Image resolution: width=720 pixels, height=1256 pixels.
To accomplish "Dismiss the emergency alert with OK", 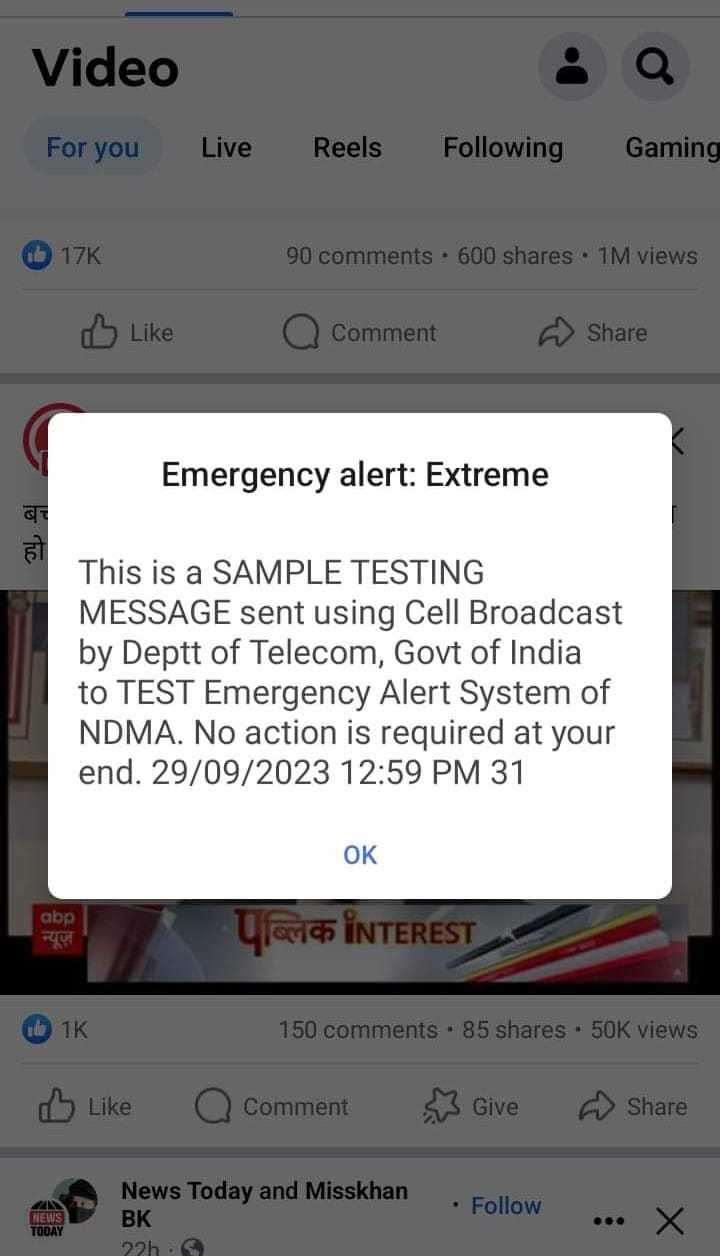I will (360, 854).
